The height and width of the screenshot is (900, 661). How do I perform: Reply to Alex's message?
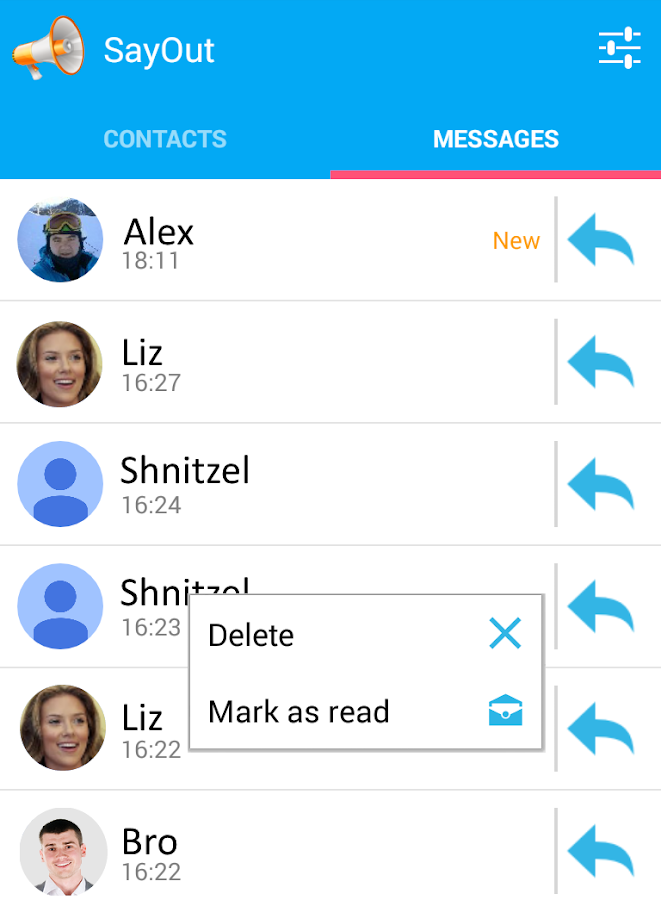[601, 241]
